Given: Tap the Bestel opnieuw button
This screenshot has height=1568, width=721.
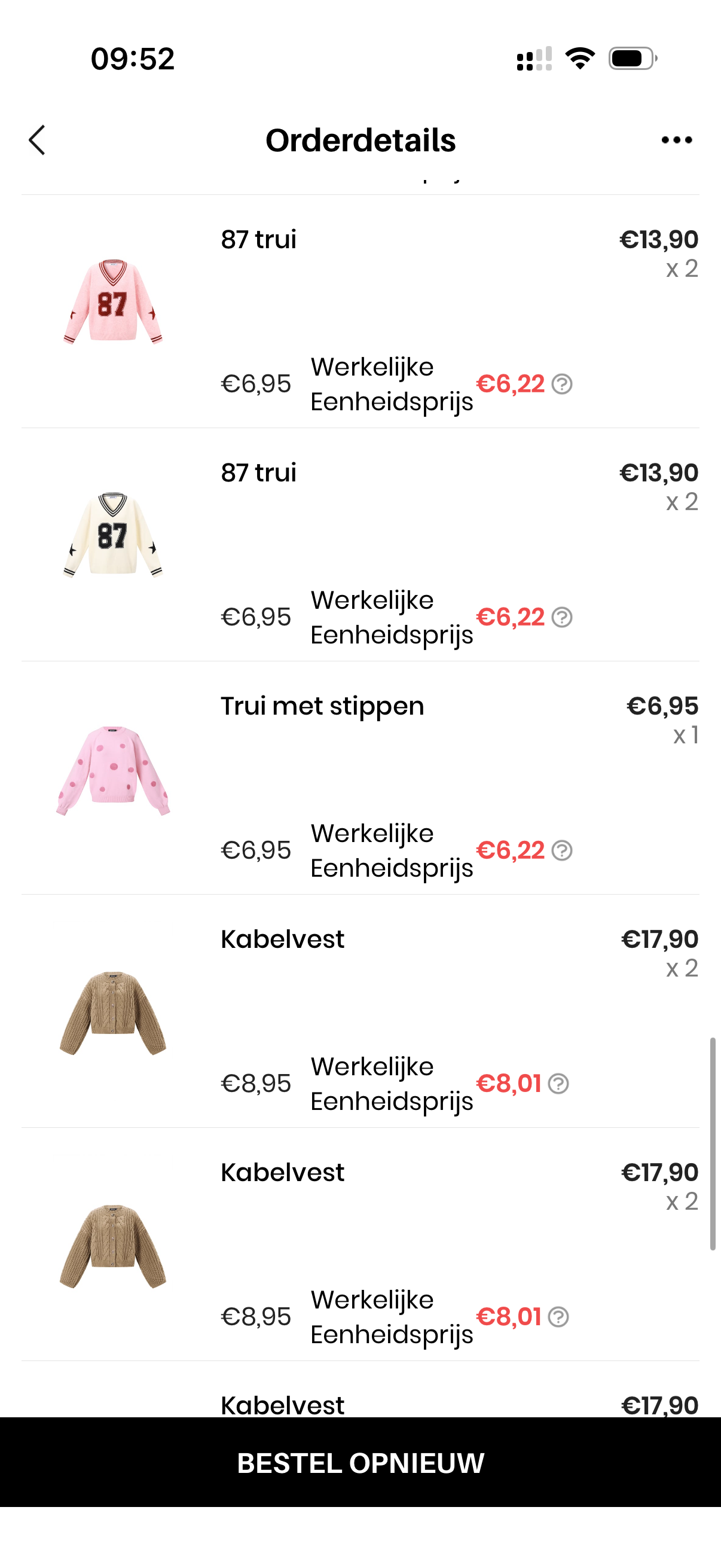Looking at the screenshot, I should pyautogui.click(x=360, y=1463).
